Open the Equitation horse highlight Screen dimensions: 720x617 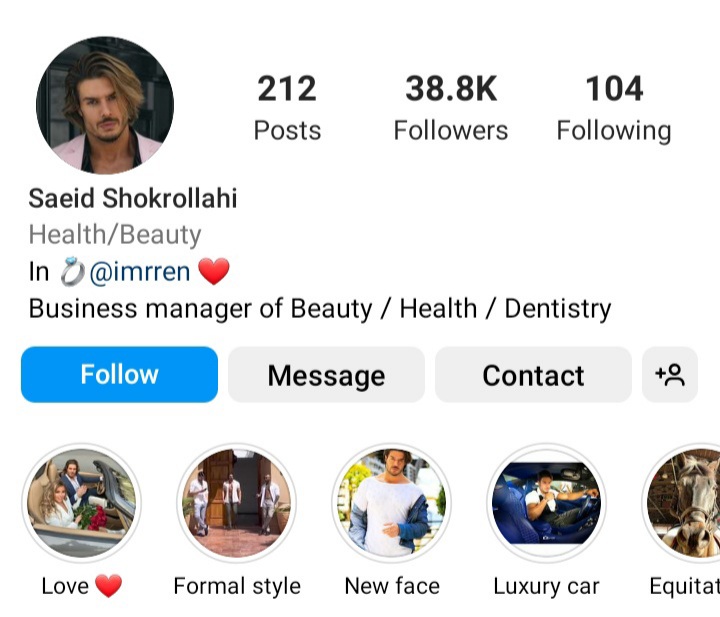(x=686, y=503)
